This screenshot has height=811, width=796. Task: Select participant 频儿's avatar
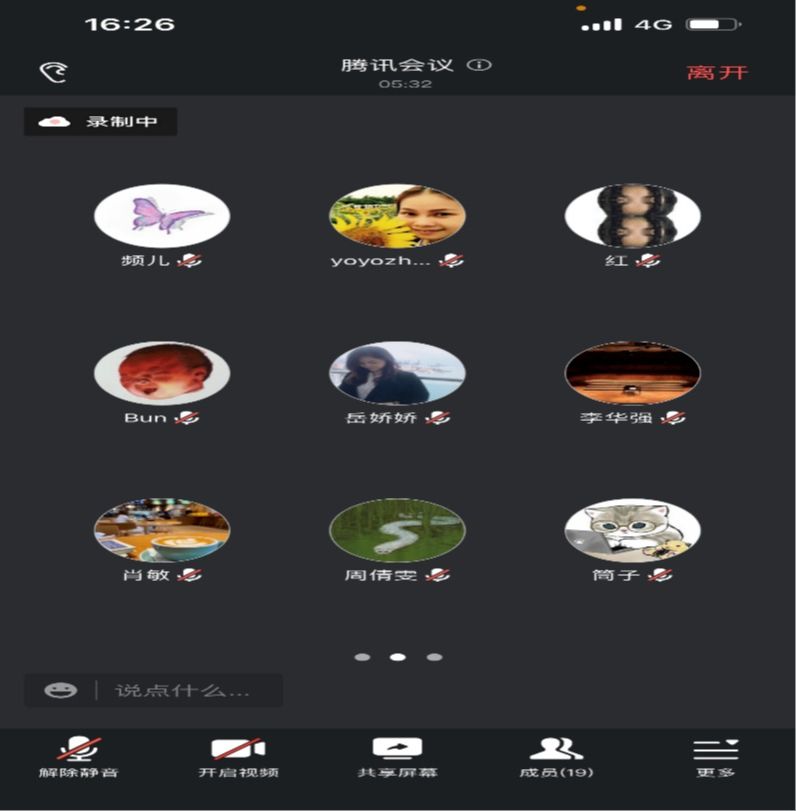coord(162,216)
